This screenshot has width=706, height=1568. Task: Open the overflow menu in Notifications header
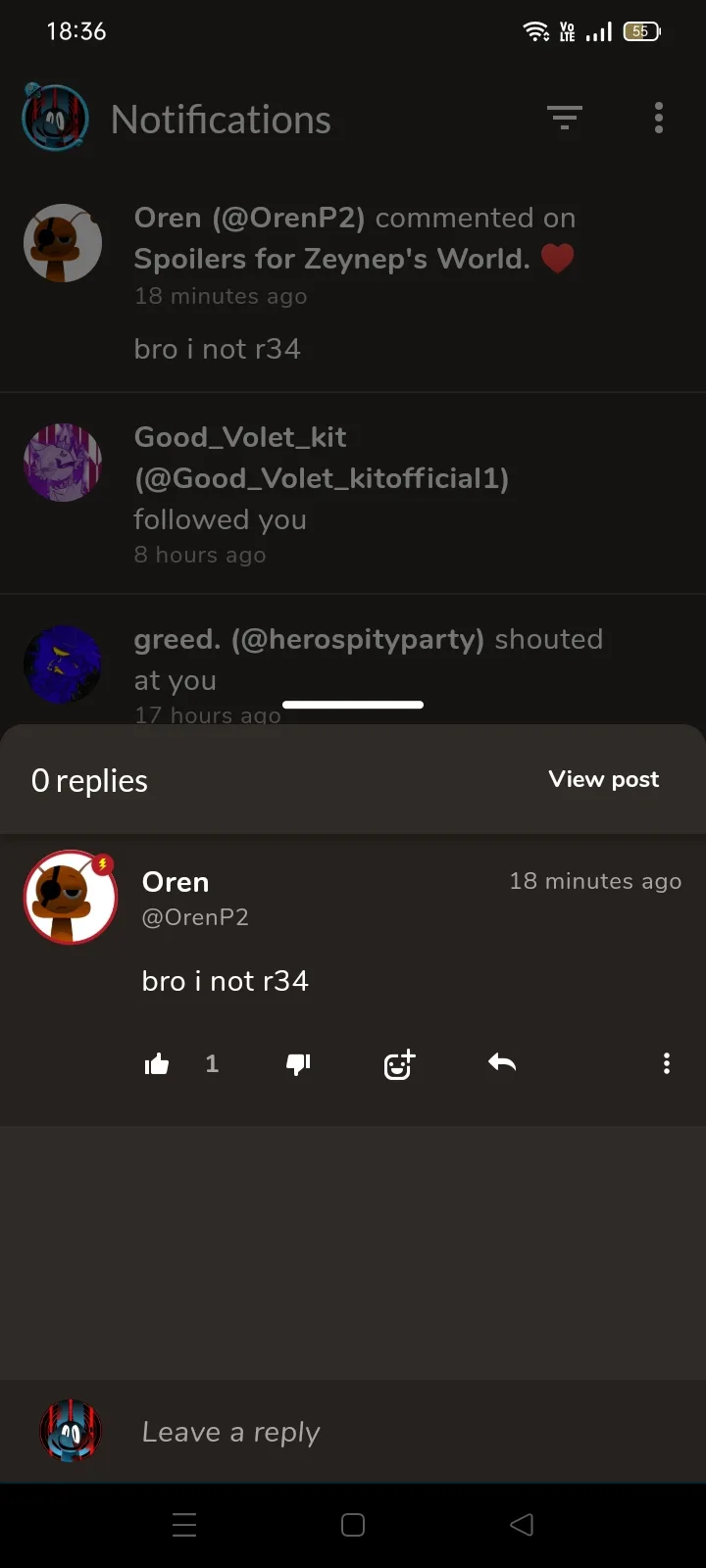(659, 119)
